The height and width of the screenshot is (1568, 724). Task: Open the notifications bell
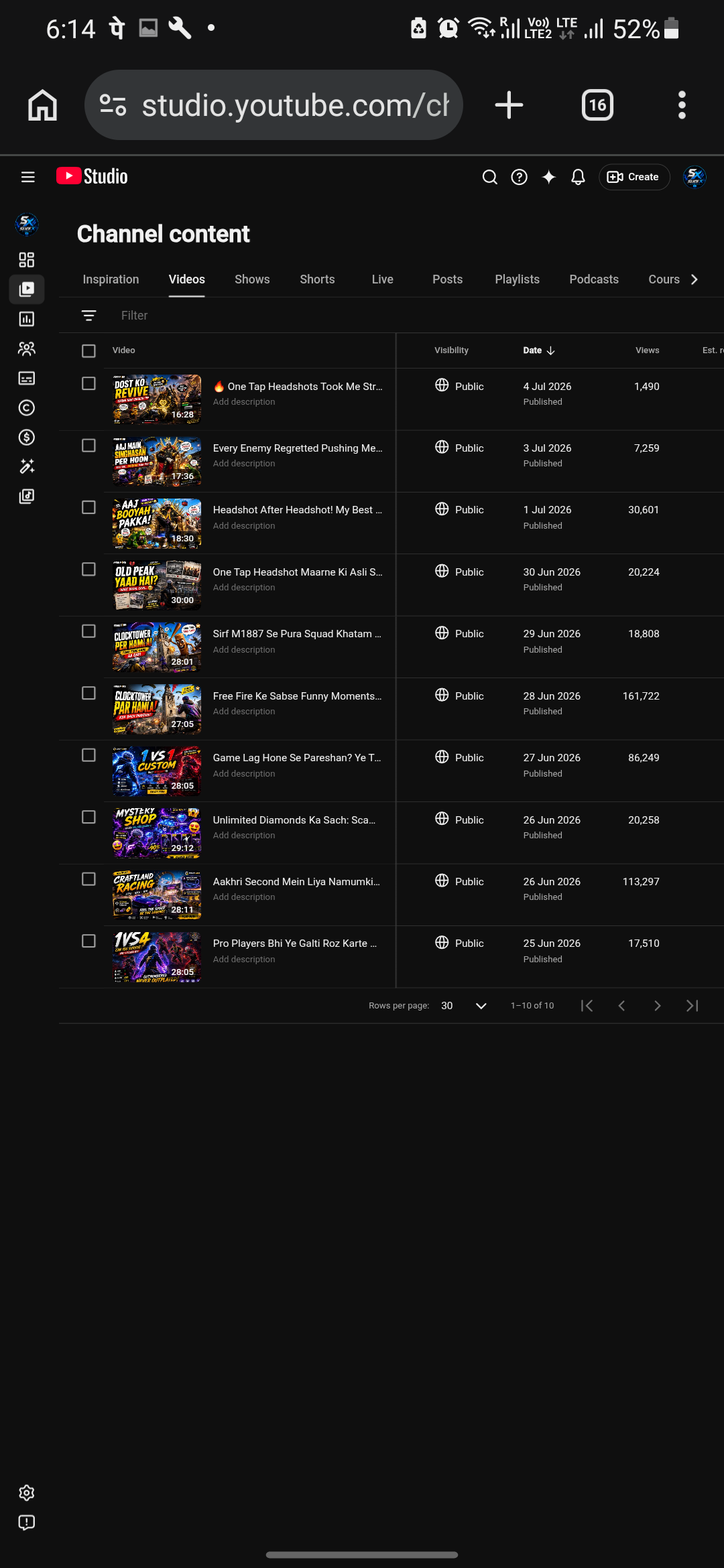[578, 177]
